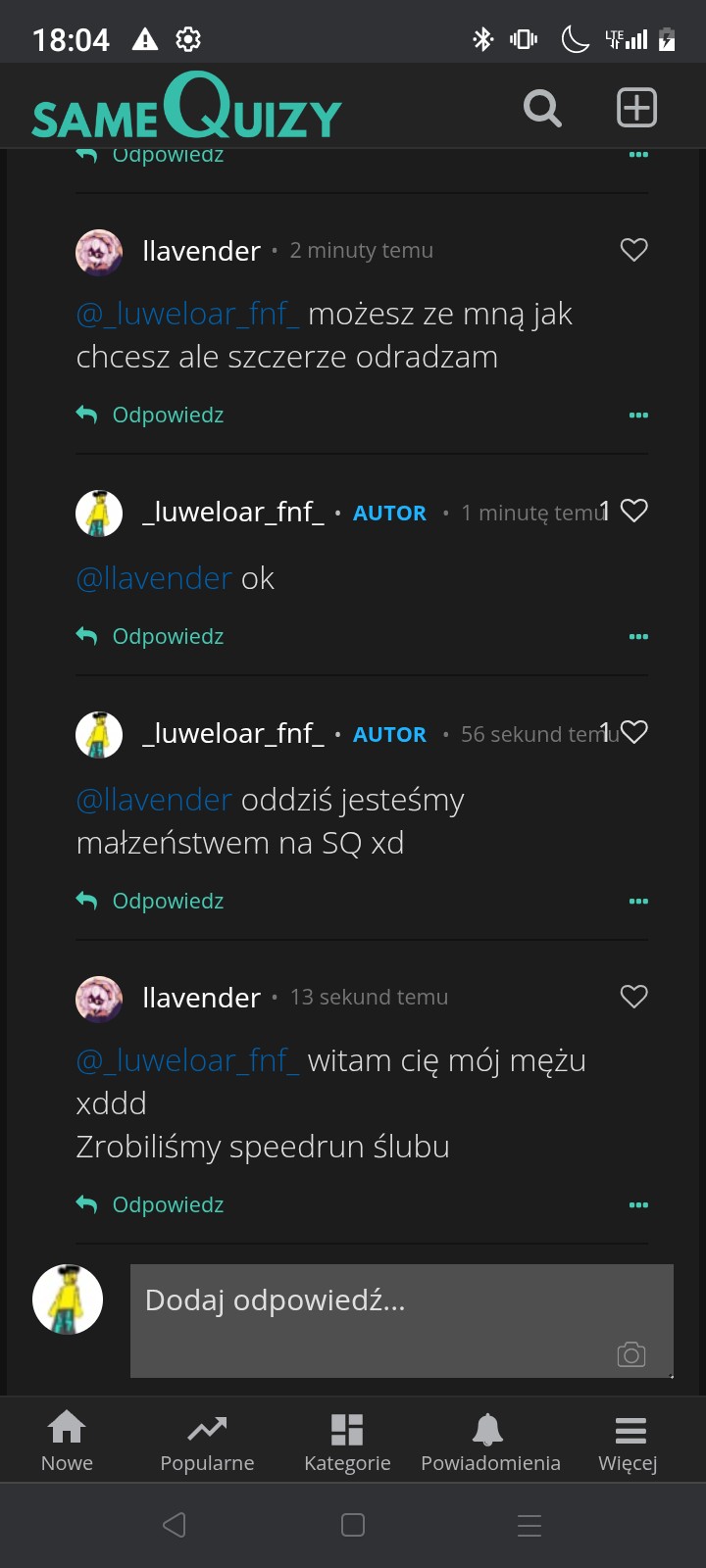706x1568 pixels.
Task: Open llavender's profile from the 13 sekund comment
Action: point(201,998)
